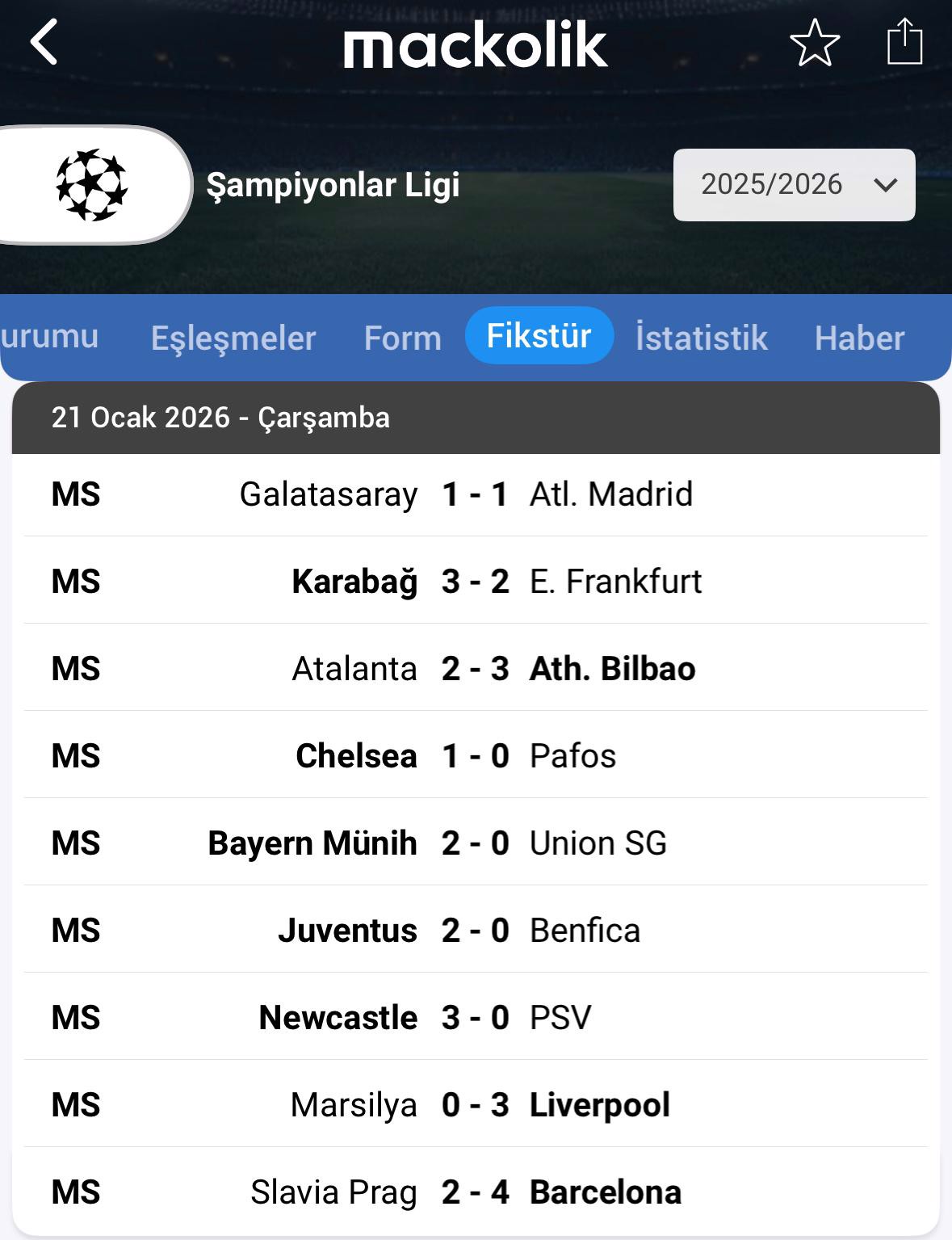Open the Slavia Prag vs Barcelona match

(475, 1192)
